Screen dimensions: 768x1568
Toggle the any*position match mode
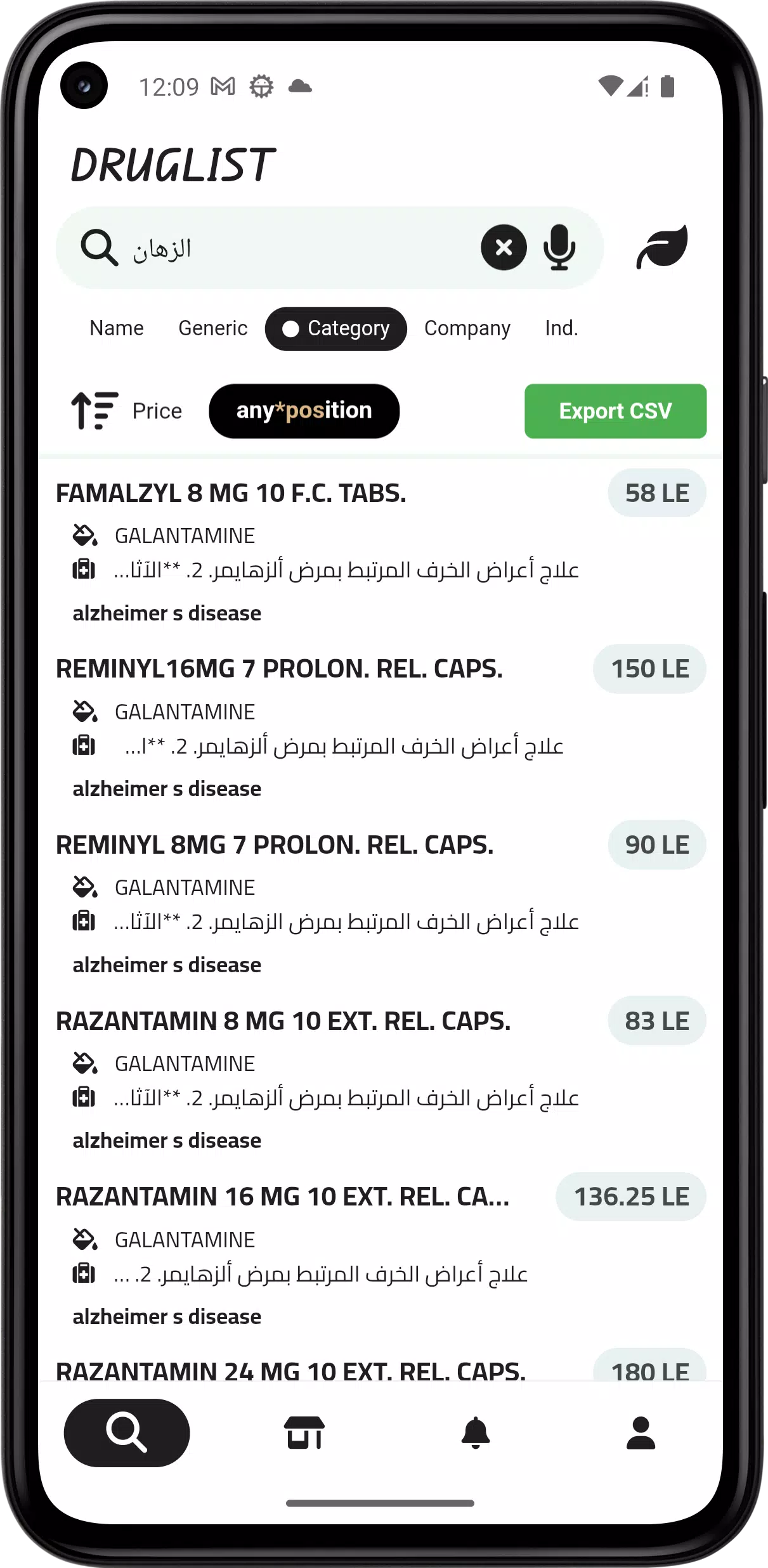tap(304, 411)
